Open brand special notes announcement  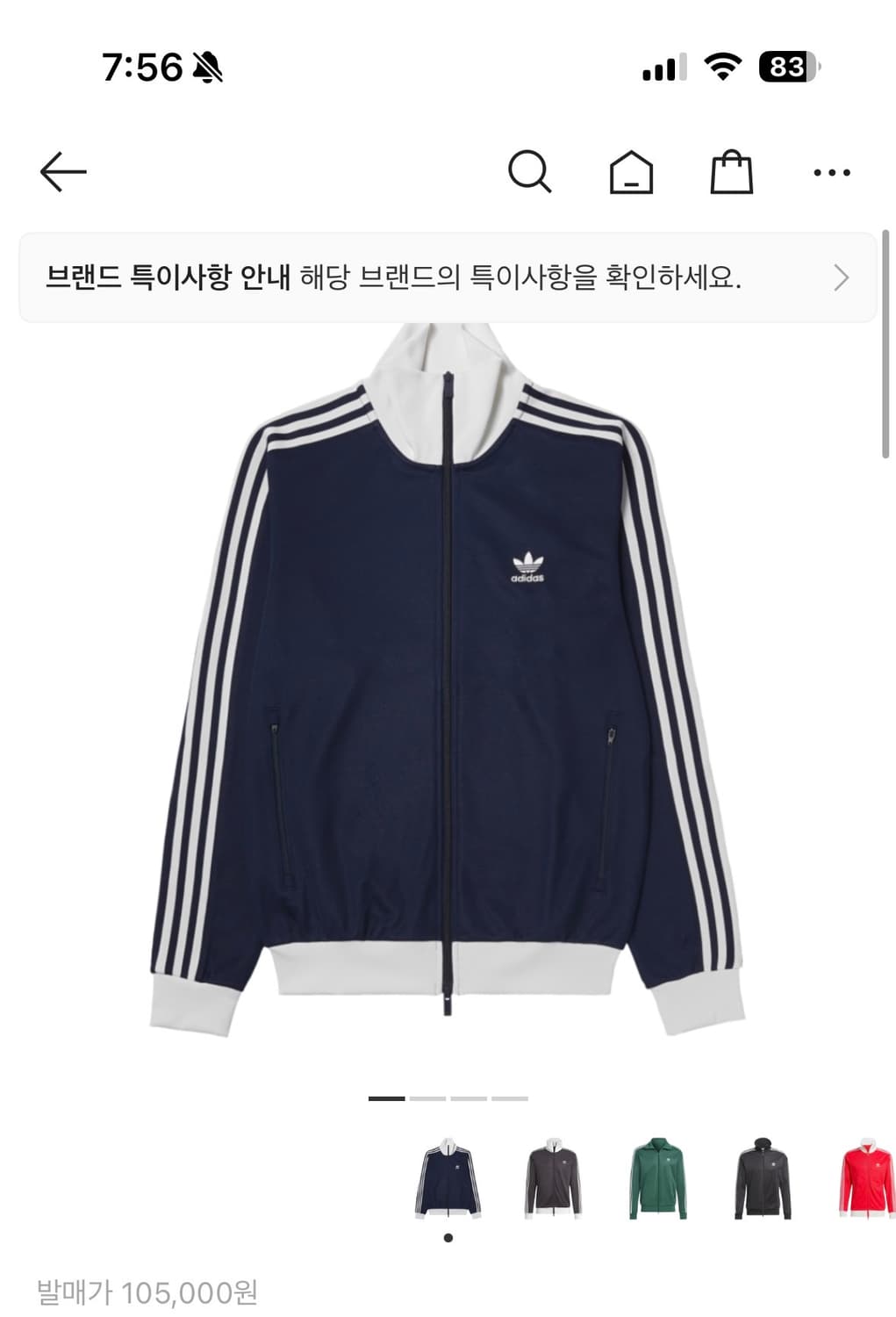coord(395,277)
